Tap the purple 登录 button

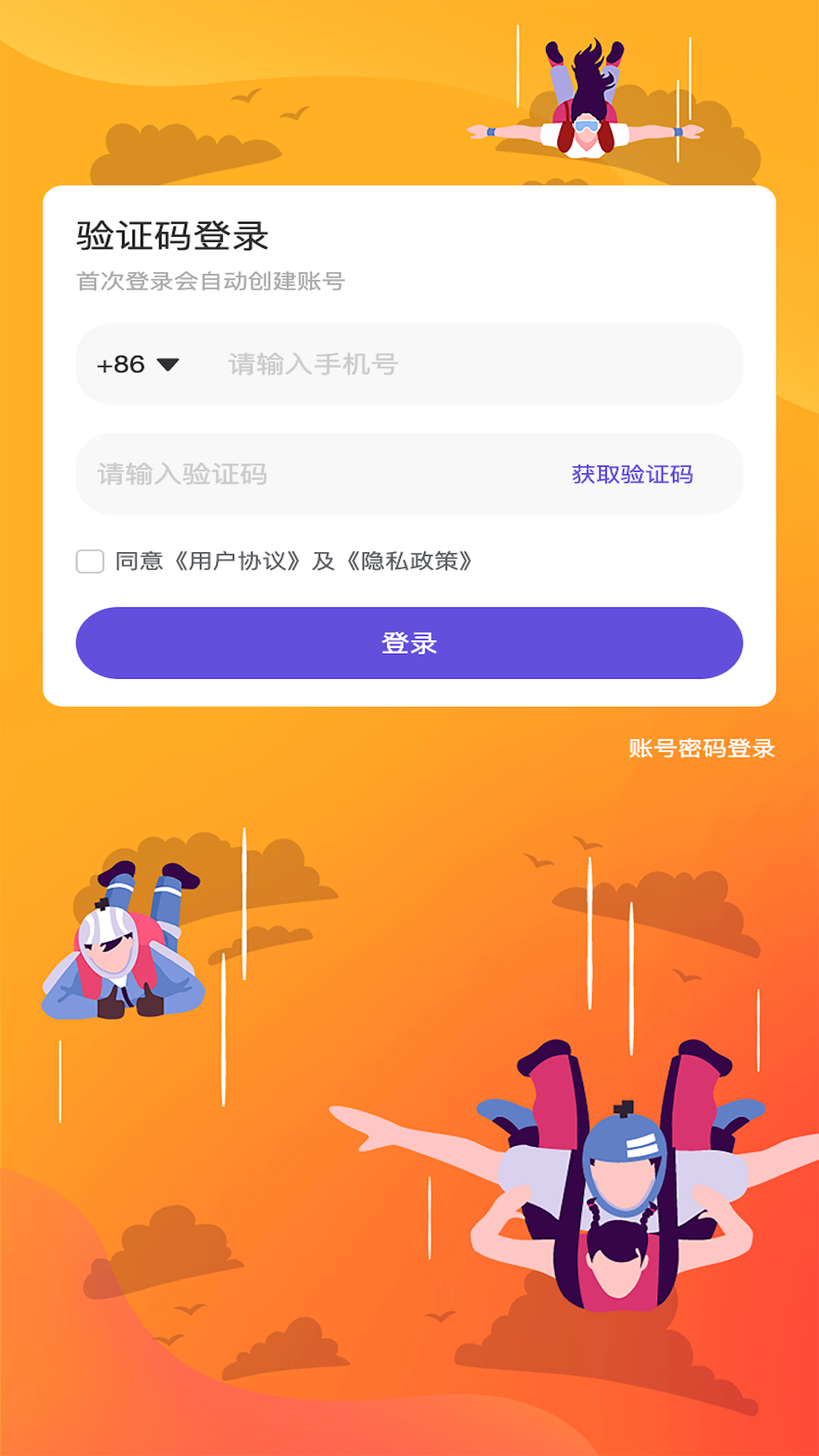(x=409, y=643)
